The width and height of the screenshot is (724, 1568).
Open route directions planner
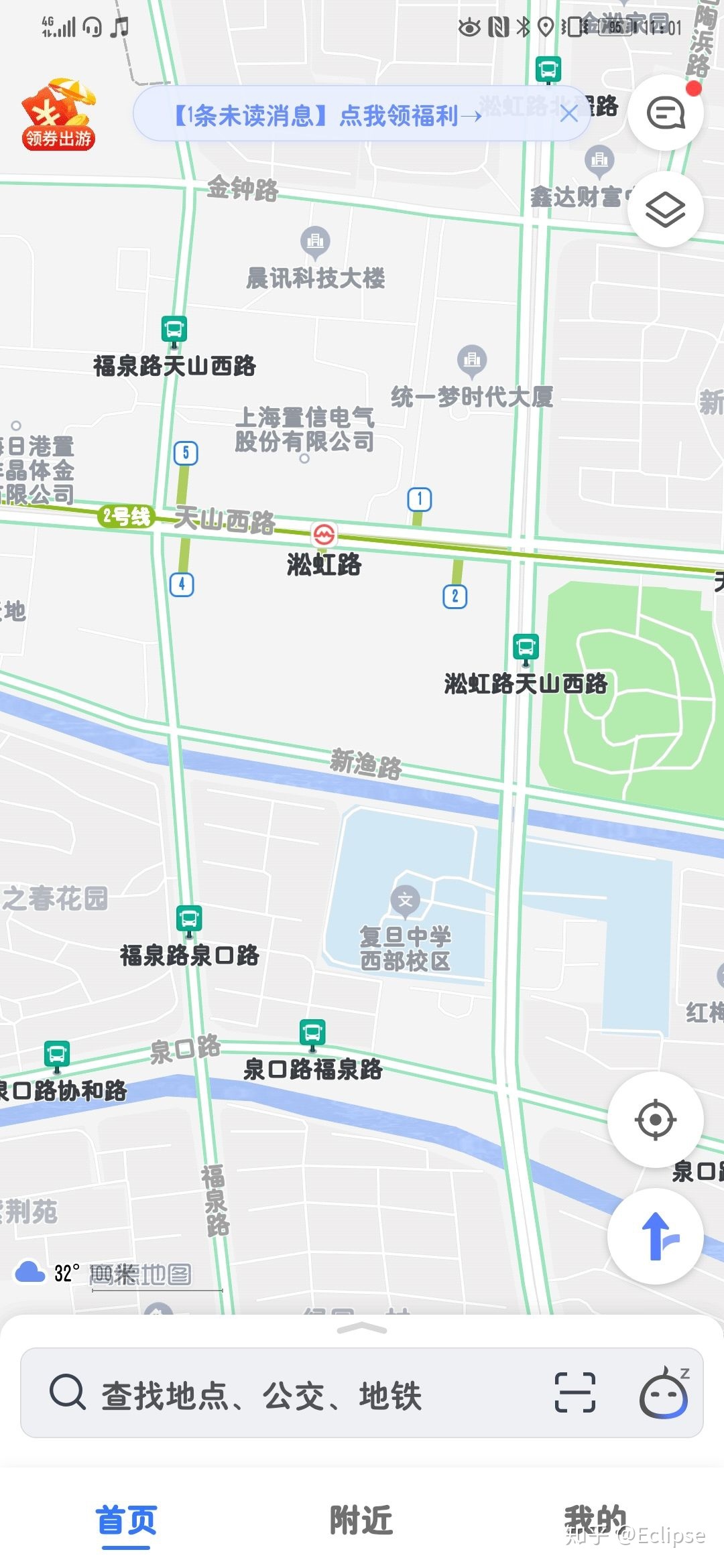(x=655, y=1236)
